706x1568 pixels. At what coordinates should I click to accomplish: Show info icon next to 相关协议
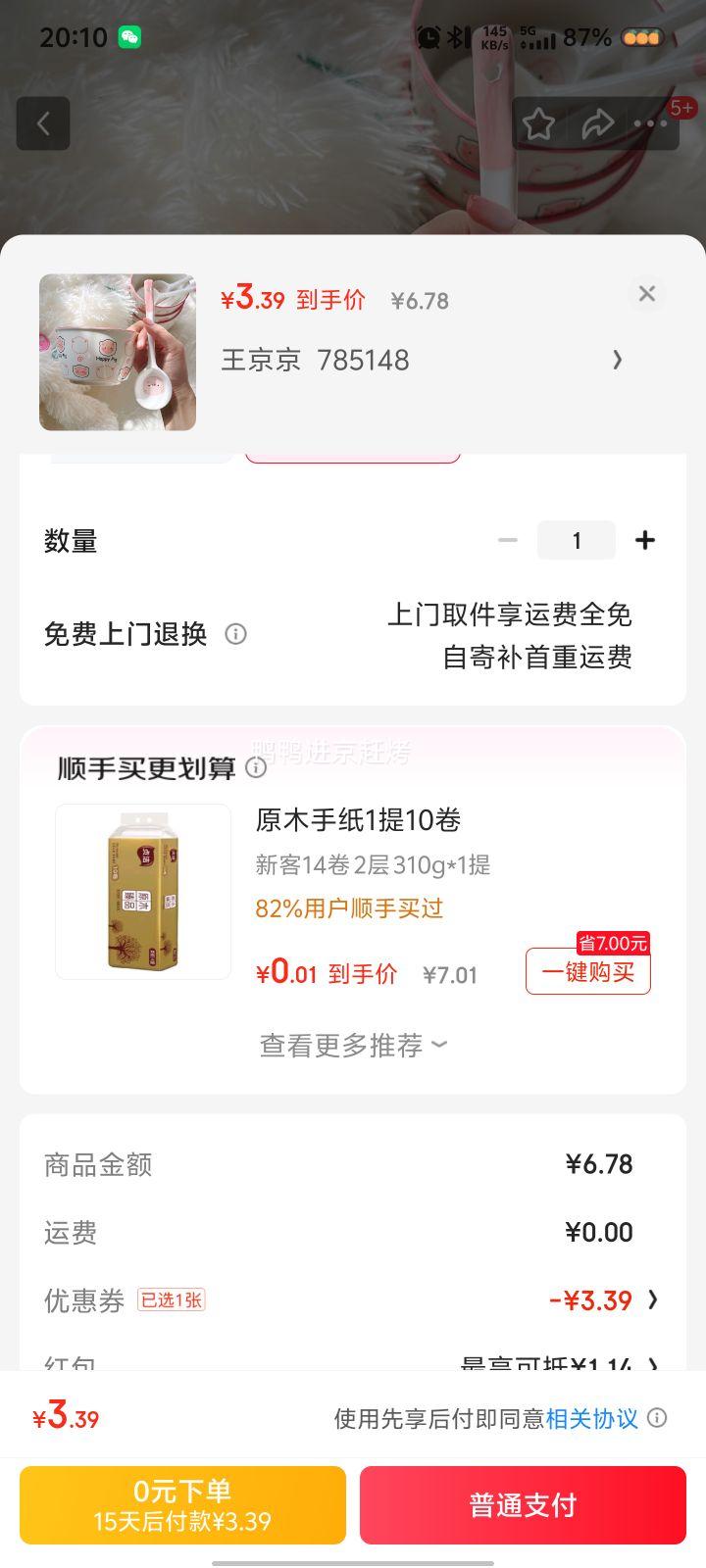point(658,1418)
